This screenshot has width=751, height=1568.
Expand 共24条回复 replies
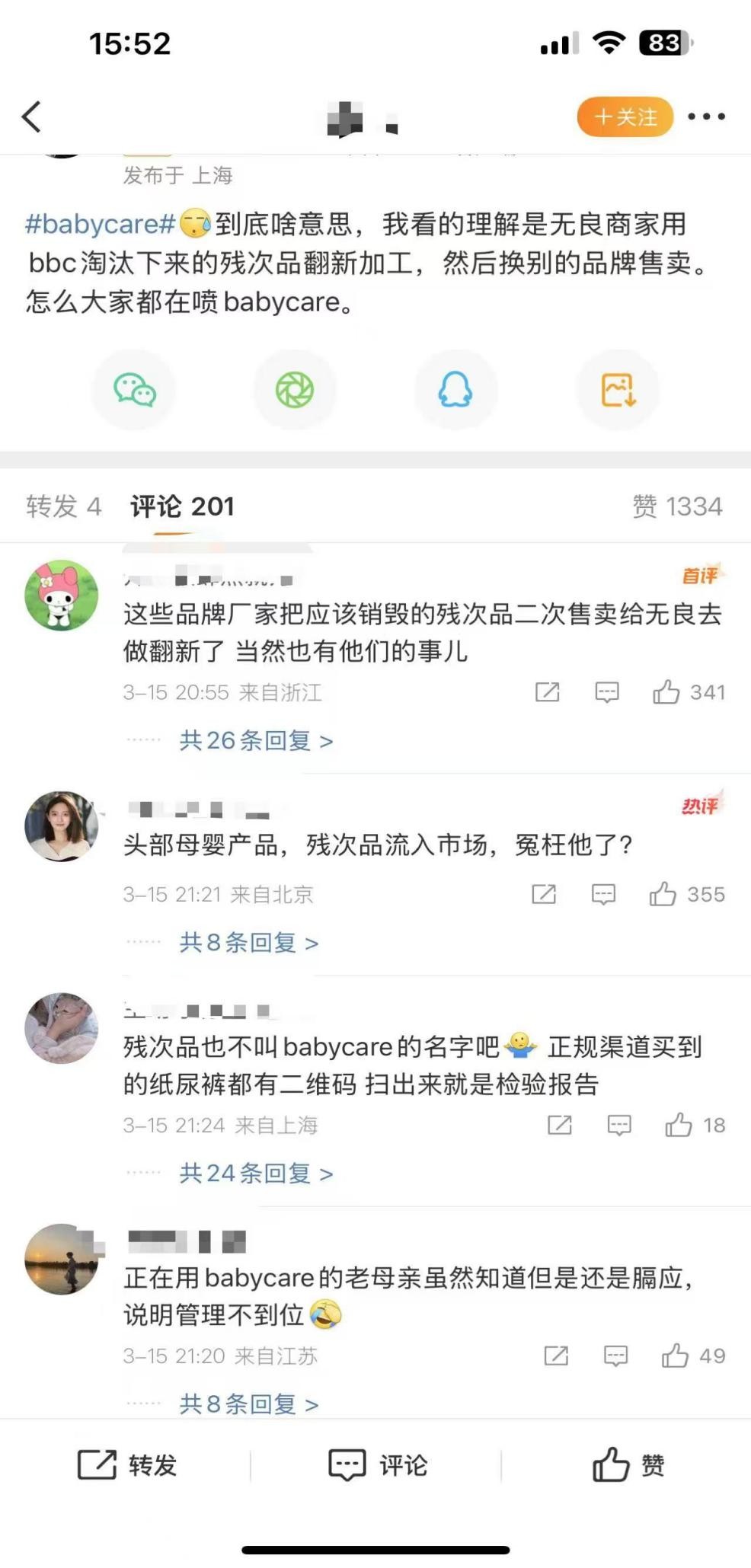coord(256,1174)
